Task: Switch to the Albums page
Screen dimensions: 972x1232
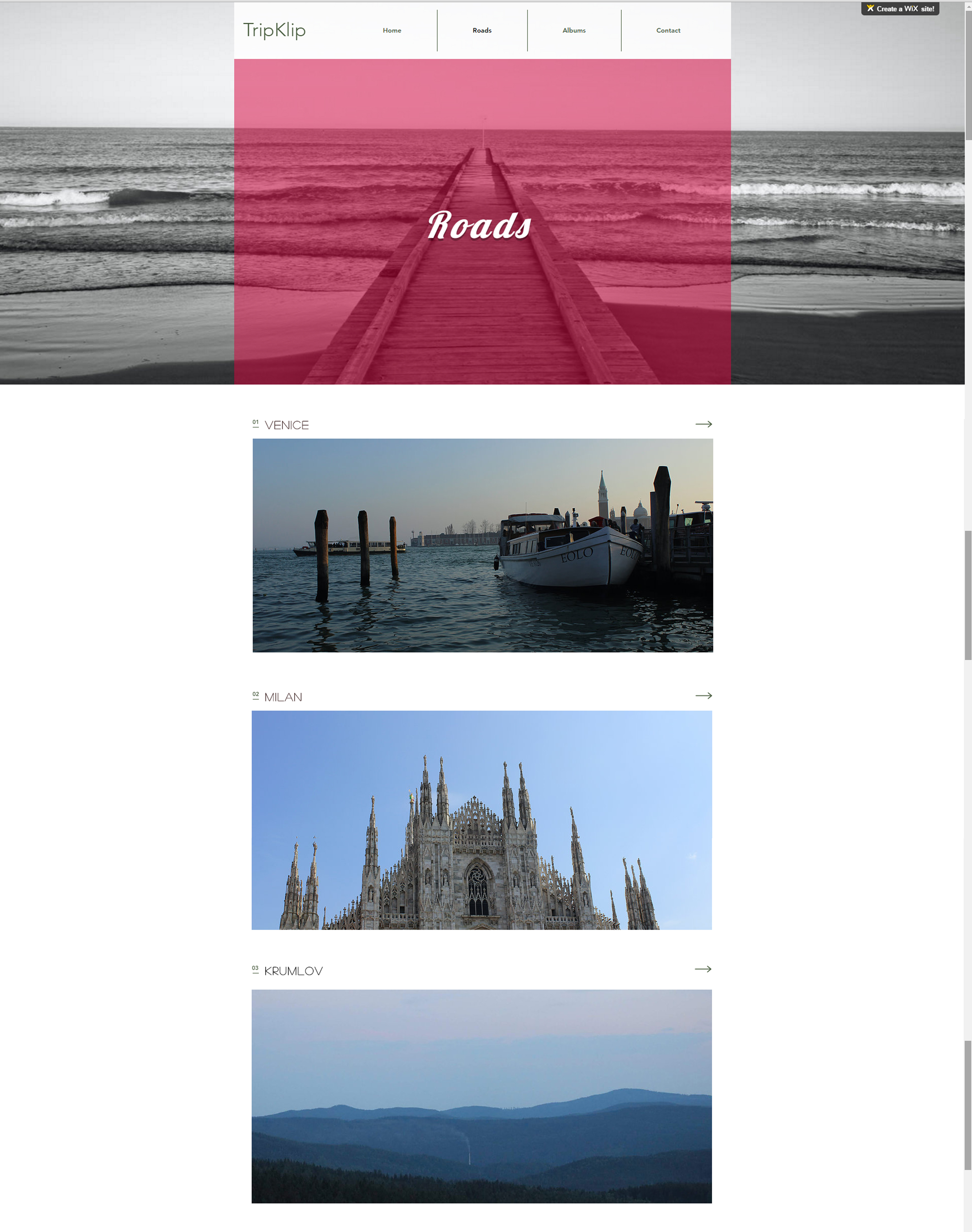Action: (574, 31)
